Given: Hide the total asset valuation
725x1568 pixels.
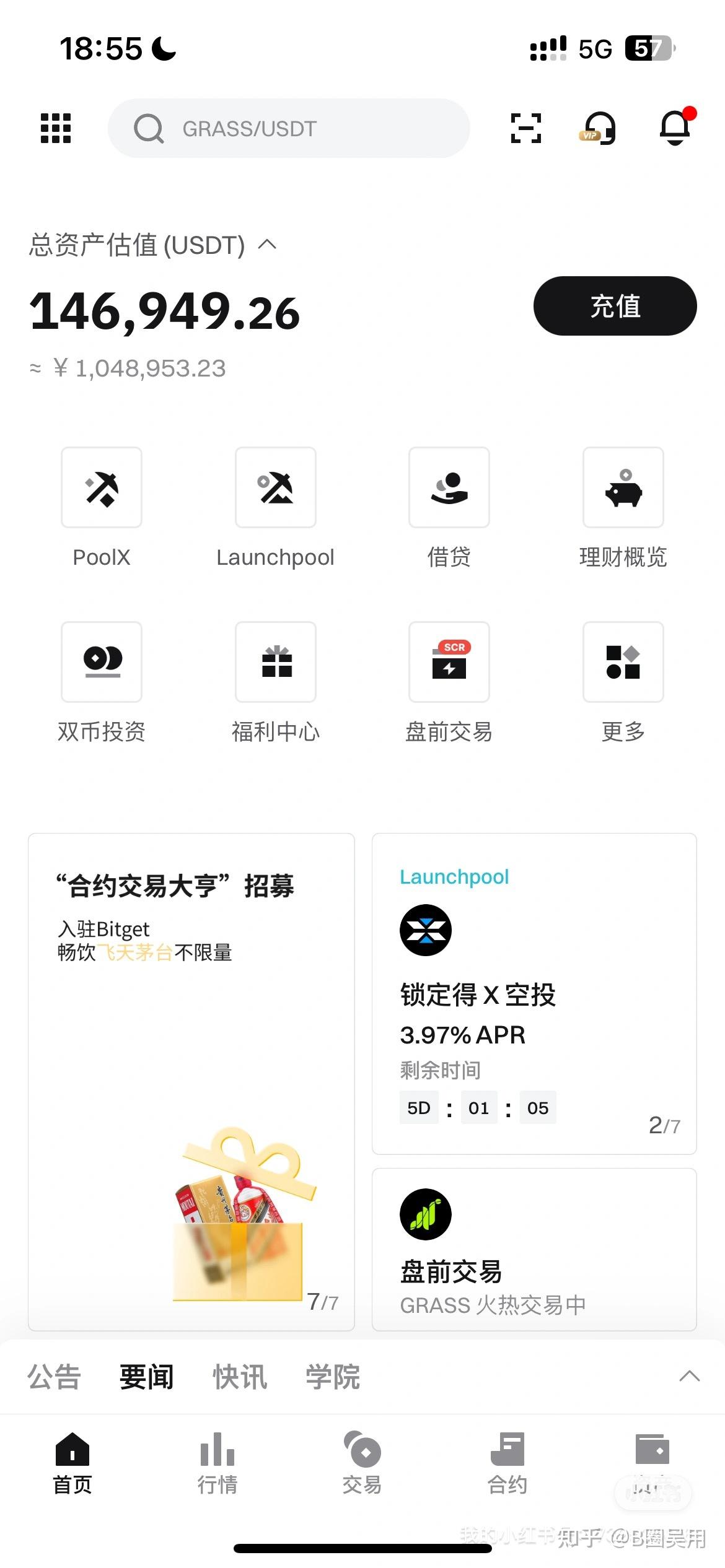Looking at the screenshot, I should pyautogui.click(x=267, y=245).
